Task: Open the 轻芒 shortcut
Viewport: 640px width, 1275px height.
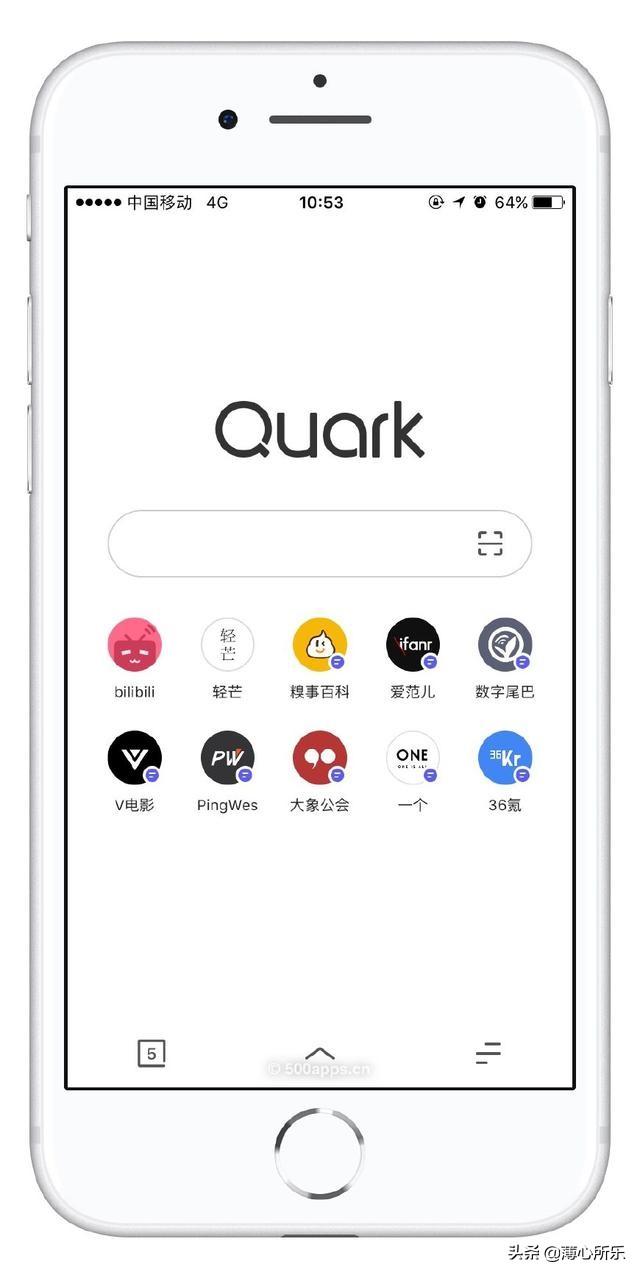Action: click(227, 645)
